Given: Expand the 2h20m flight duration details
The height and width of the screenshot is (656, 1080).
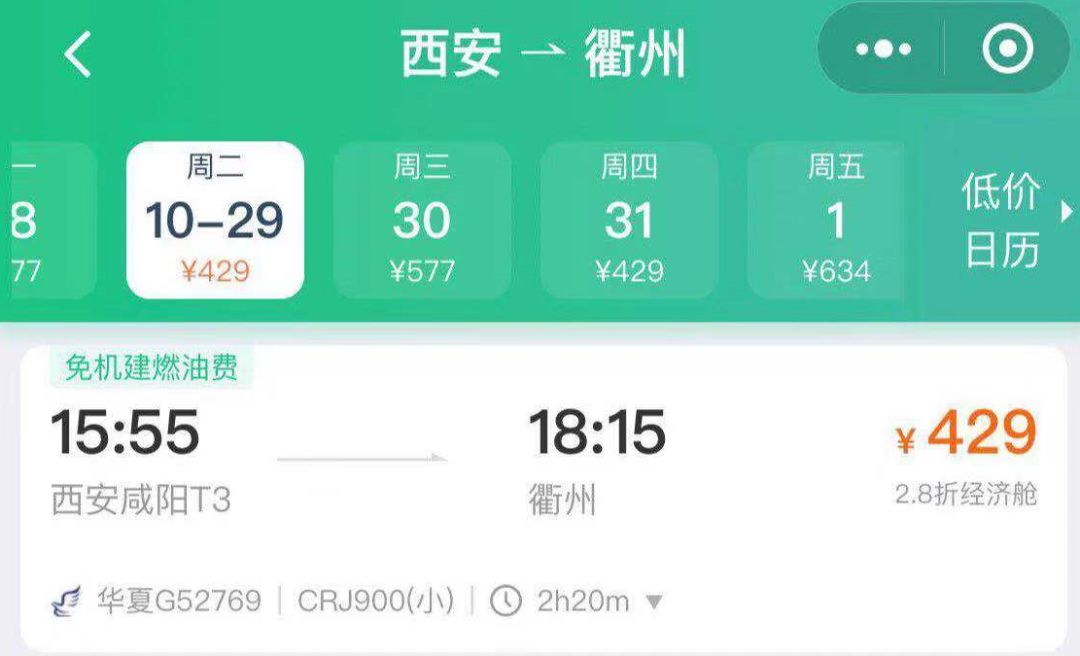Looking at the screenshot, I should click(x=654, y=602).
